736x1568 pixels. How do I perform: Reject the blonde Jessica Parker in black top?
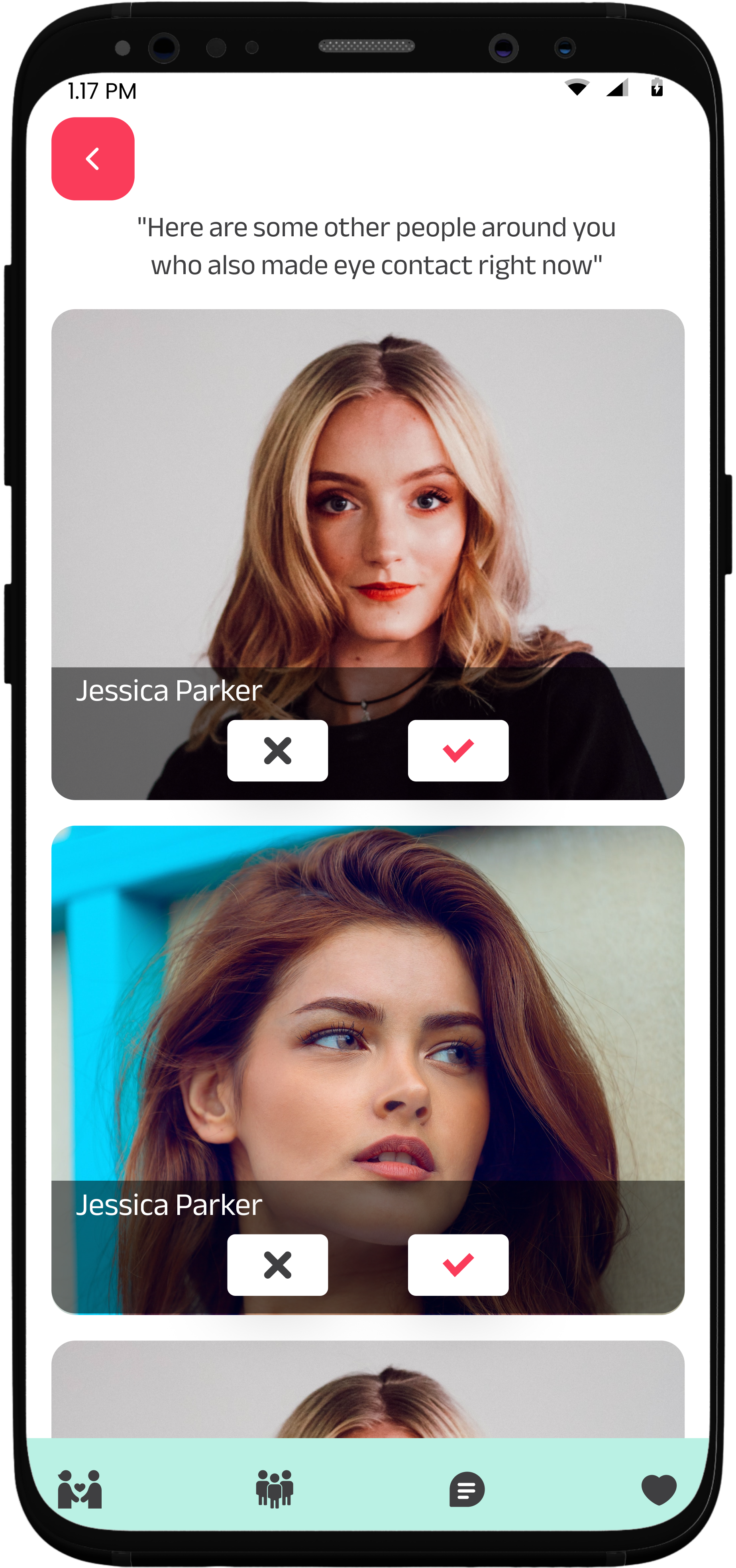[x=278, y=750]
